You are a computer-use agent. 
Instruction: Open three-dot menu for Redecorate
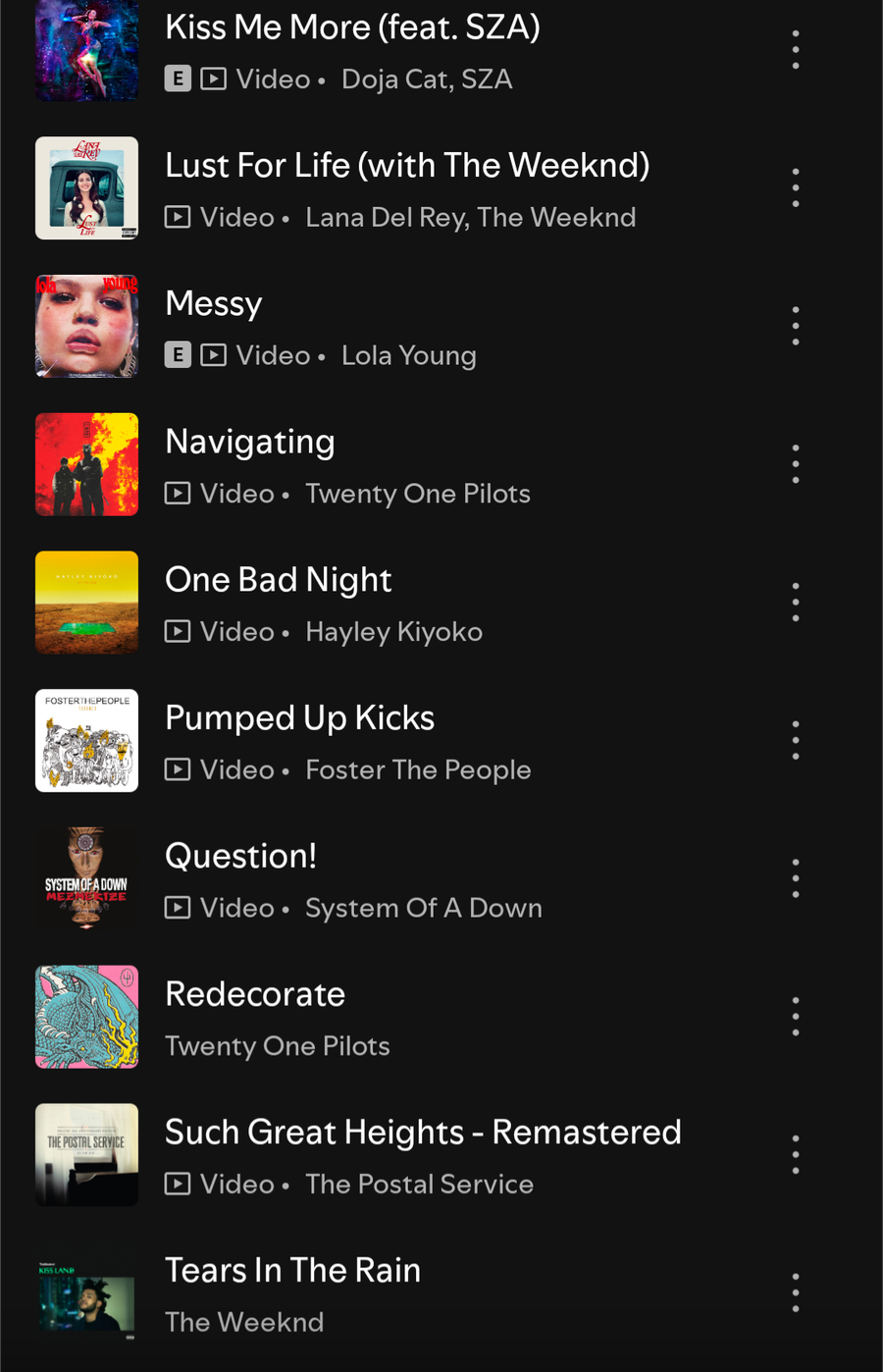point(795,1017)
